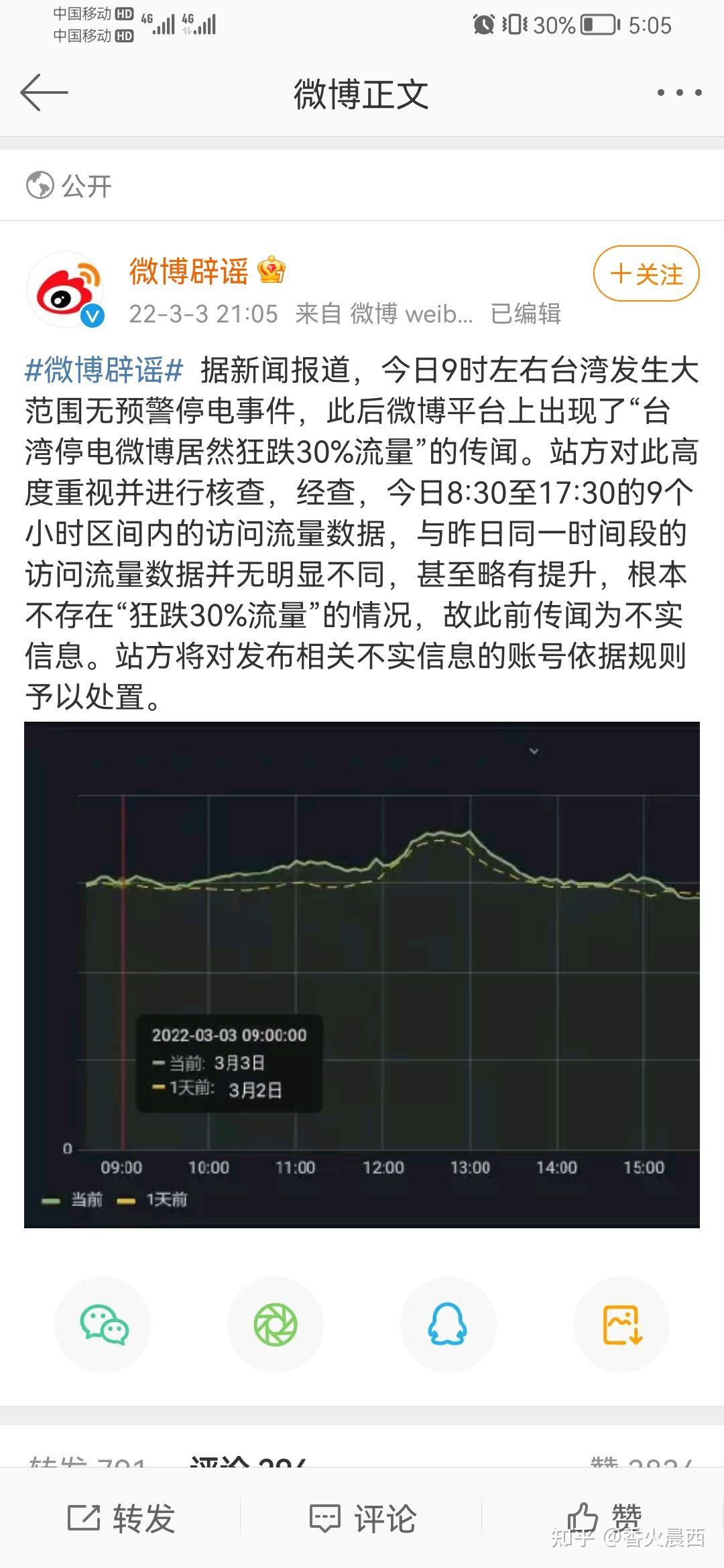Tap the 微博辟谣 account name
The height and width of the screenshot is (1568, 724).
[188, 271]
